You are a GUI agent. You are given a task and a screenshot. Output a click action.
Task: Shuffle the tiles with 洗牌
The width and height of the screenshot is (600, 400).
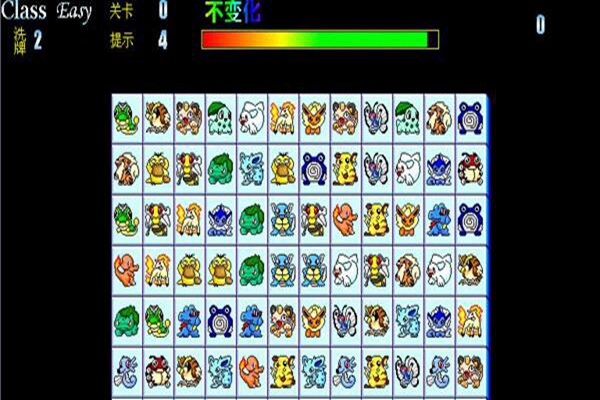[x=20, y=40]
